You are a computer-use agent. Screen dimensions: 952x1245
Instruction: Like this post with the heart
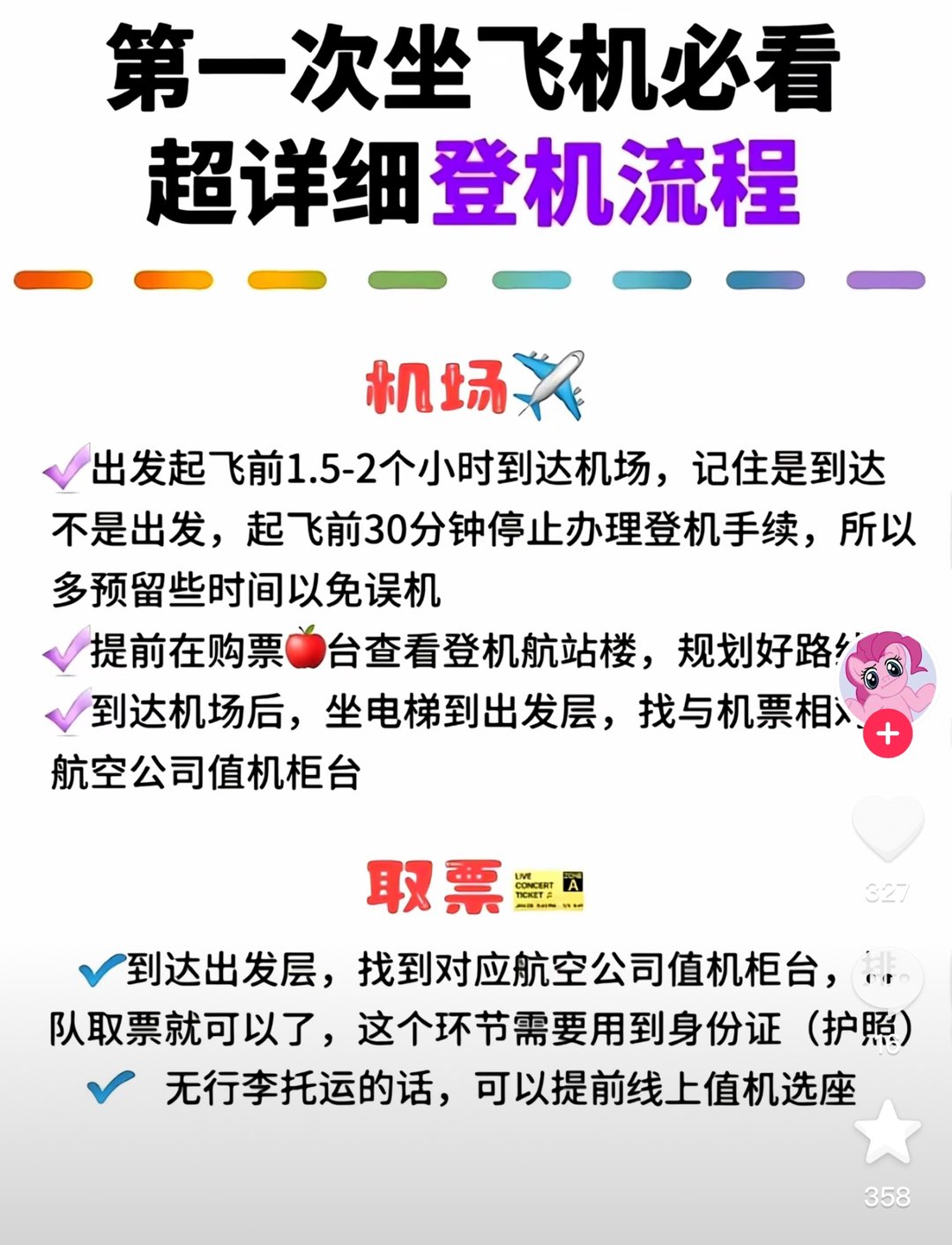tap(887, 829)
